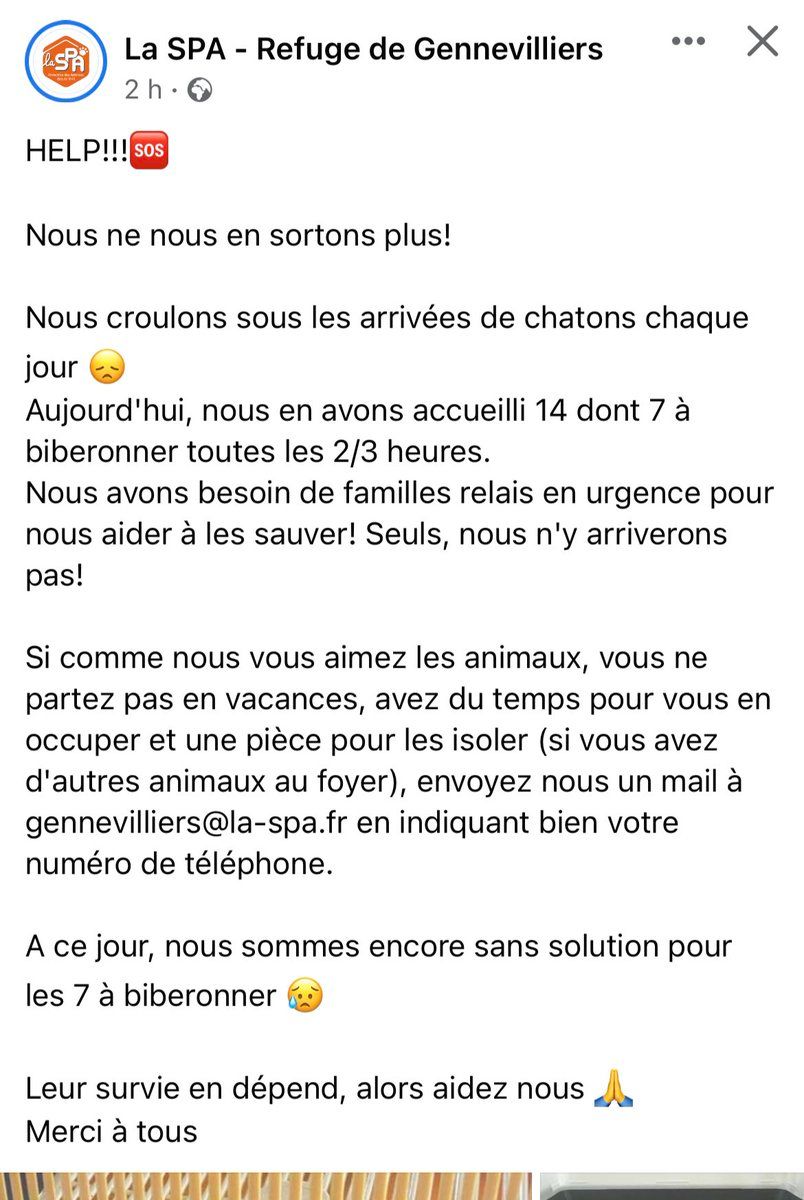Image resolution: width=804 pixels, height=1200 pixels.
Task: Visit La SPA - Refuge de Gennevilliers page
Action: coord(363,47)
